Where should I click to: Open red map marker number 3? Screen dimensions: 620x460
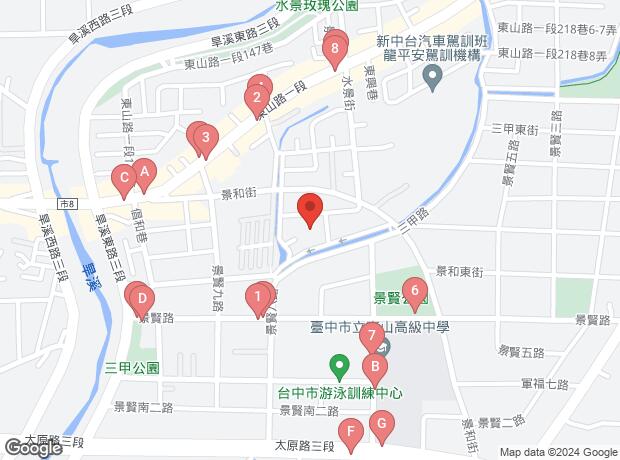(x=204, y=138)
